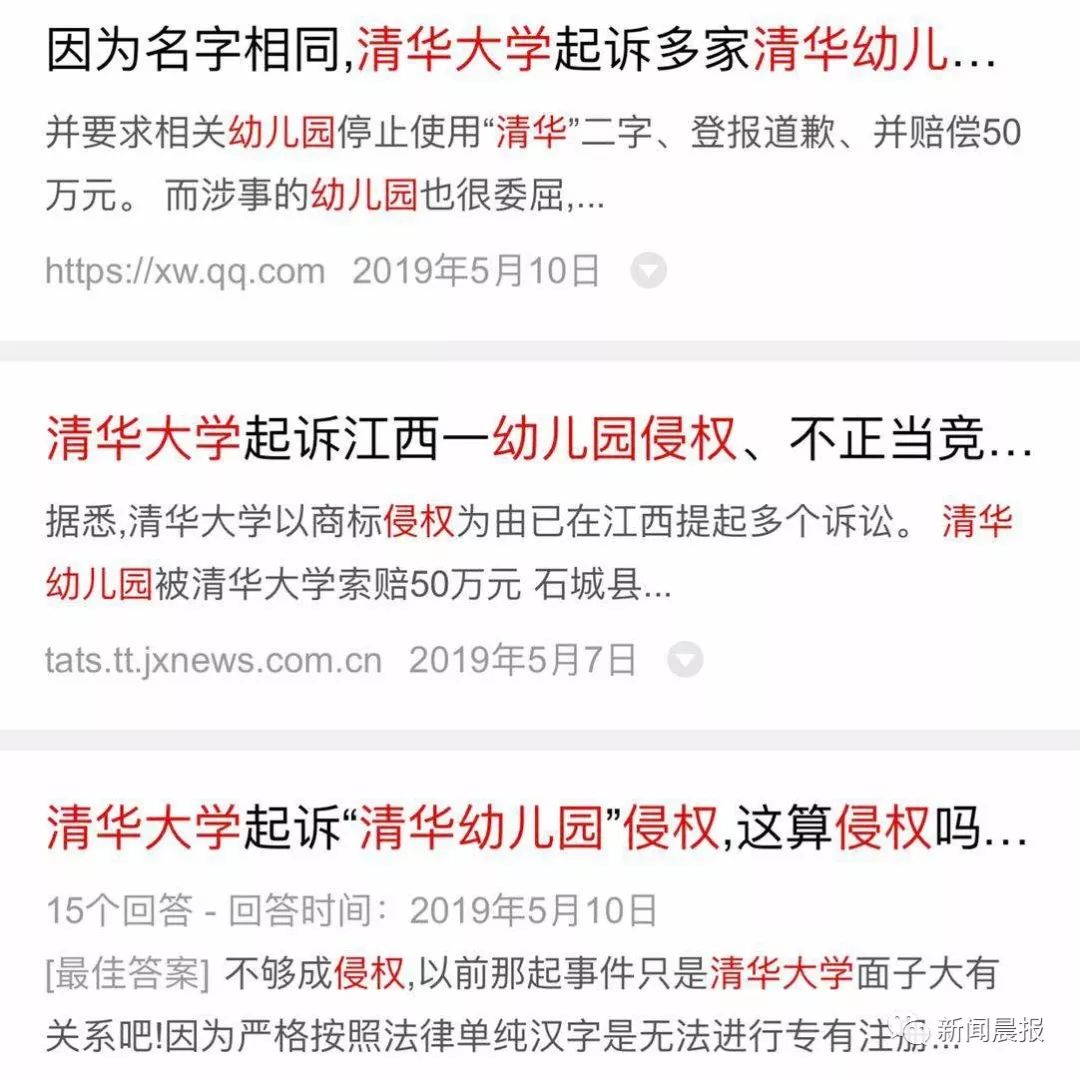Open result "清华大学起诉“清华幼儿园”侵权,这算侵权吗…"
Screen dimensions: 1080x1078
537,827
